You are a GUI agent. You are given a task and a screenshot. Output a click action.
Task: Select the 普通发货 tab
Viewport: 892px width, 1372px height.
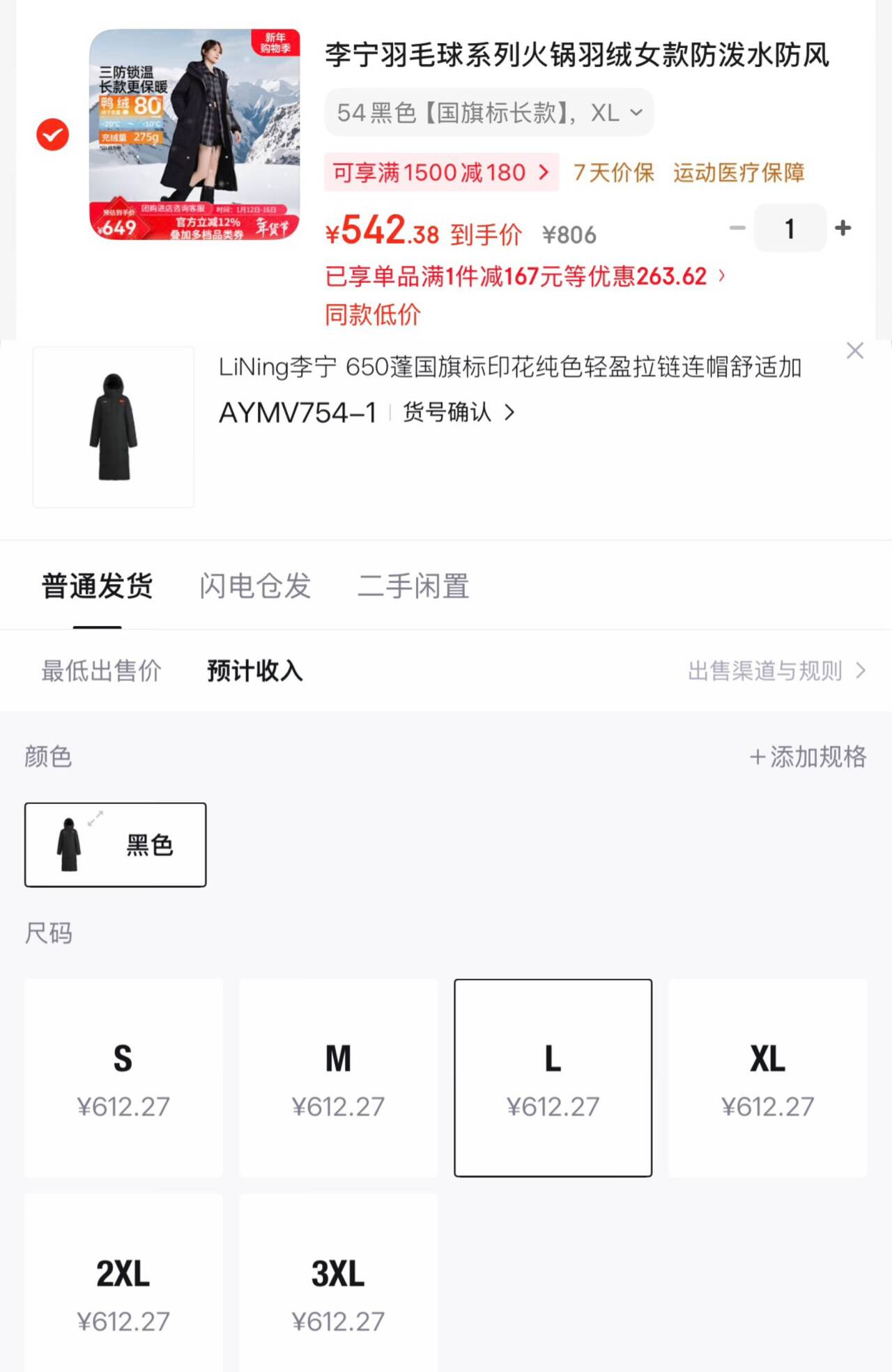(97, 586)
